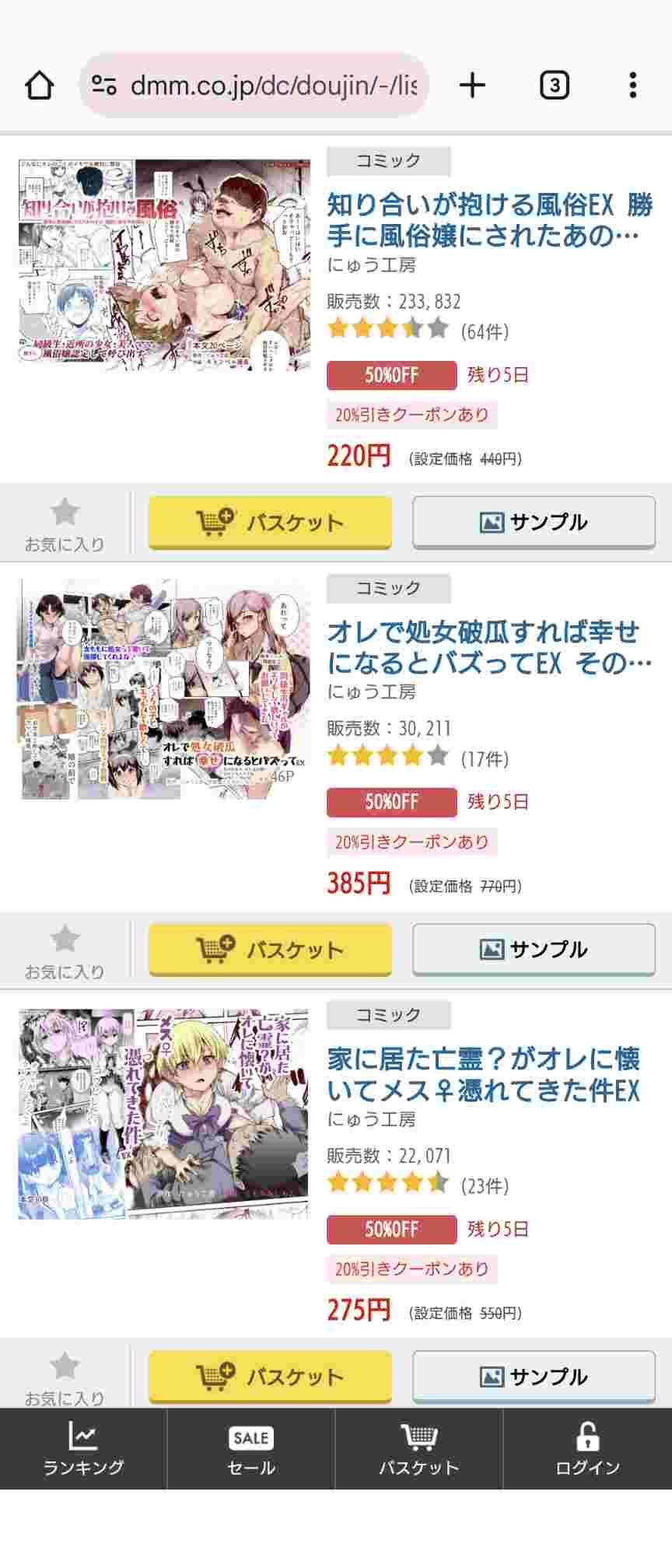Add the 220円 comic to the basket
Viewport: 672px width, 1568px height.
tap(270, 522)
